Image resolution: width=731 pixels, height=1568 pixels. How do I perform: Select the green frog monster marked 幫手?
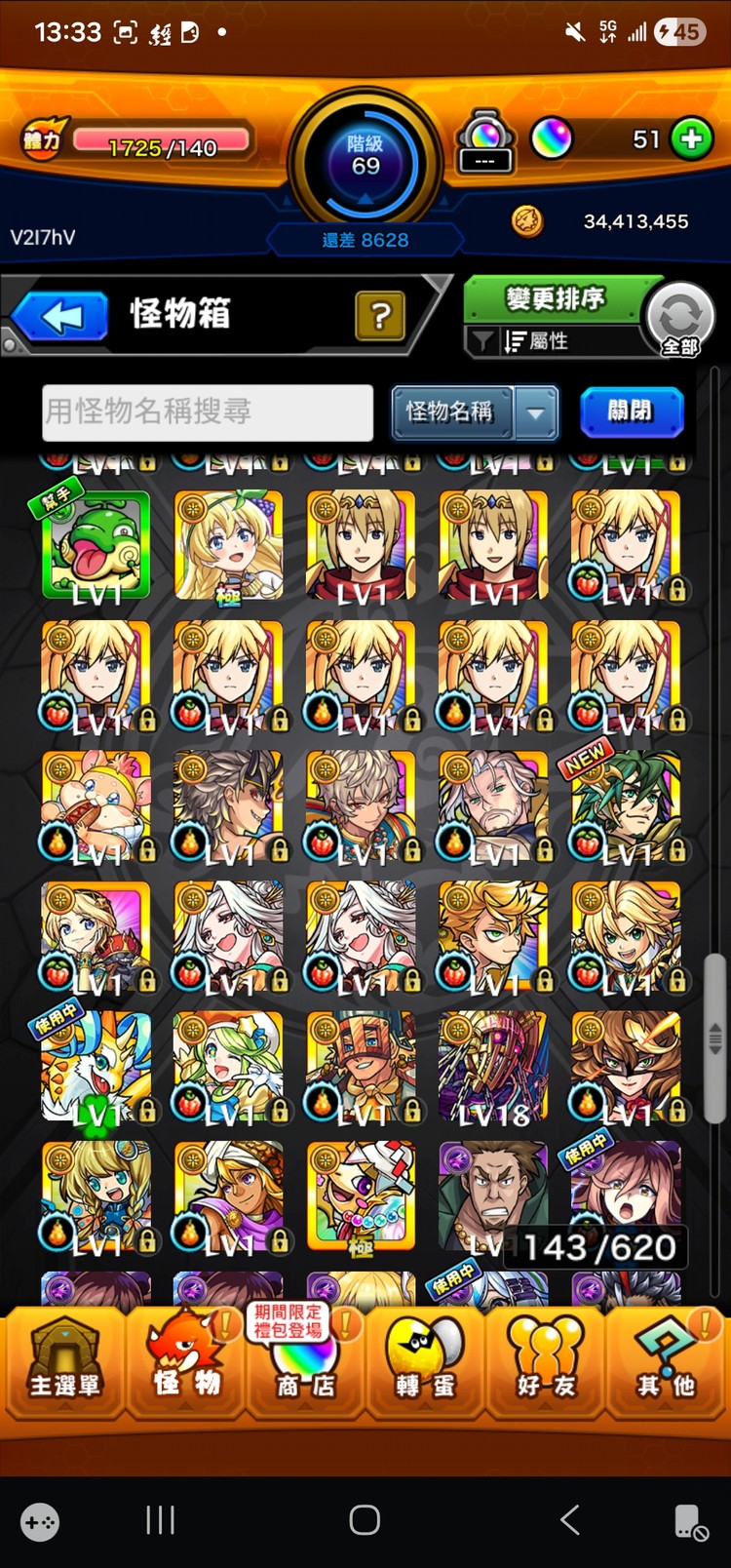point(96,544)
